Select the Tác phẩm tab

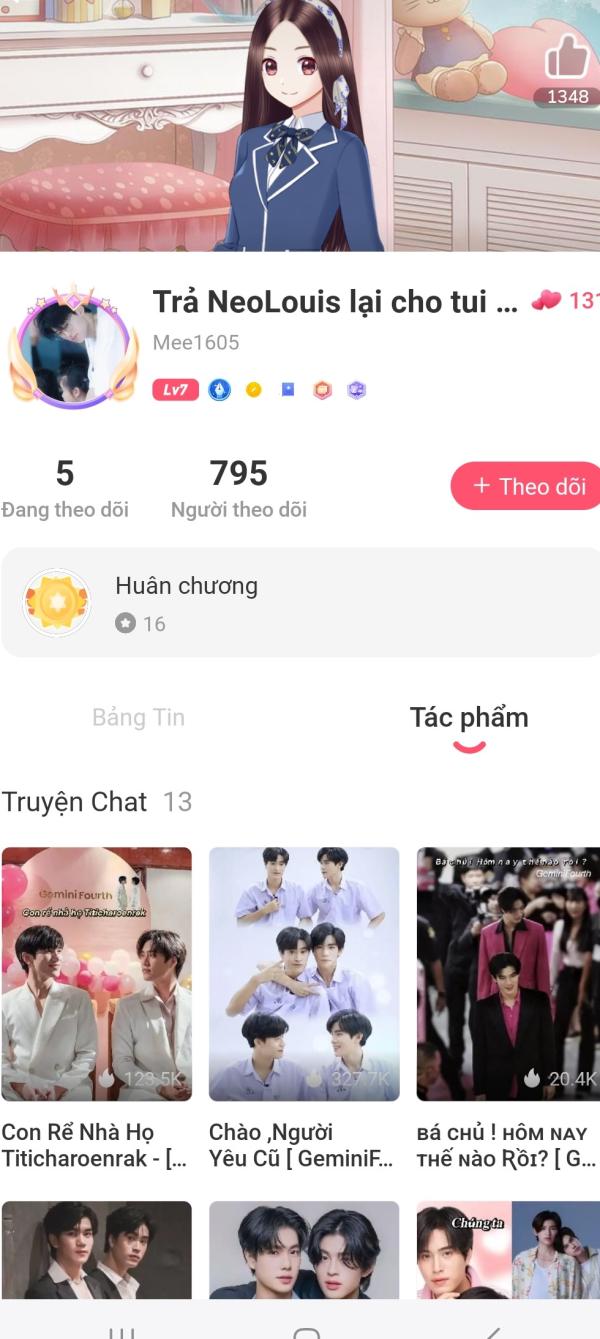tap(468, 717)
